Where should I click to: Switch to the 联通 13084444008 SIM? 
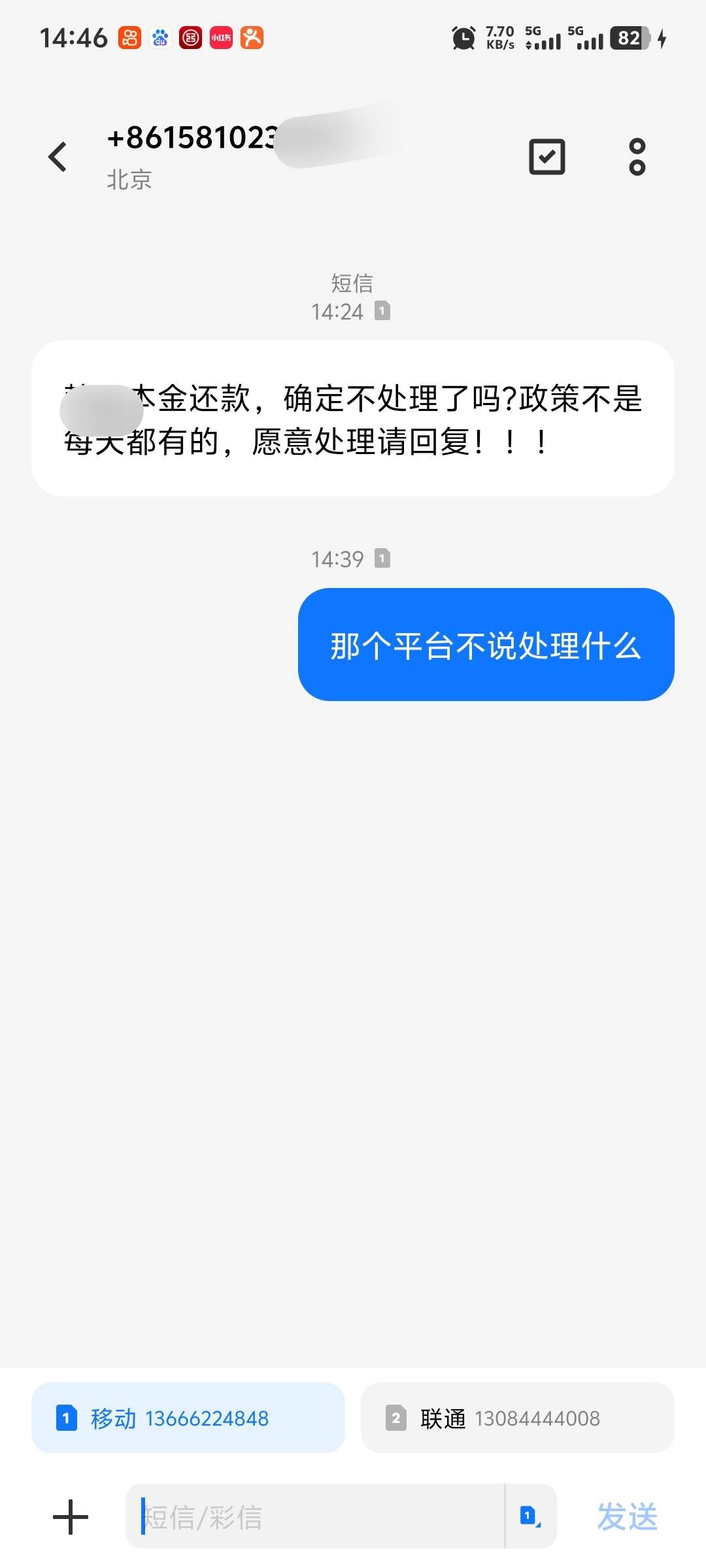point(517,1418)
